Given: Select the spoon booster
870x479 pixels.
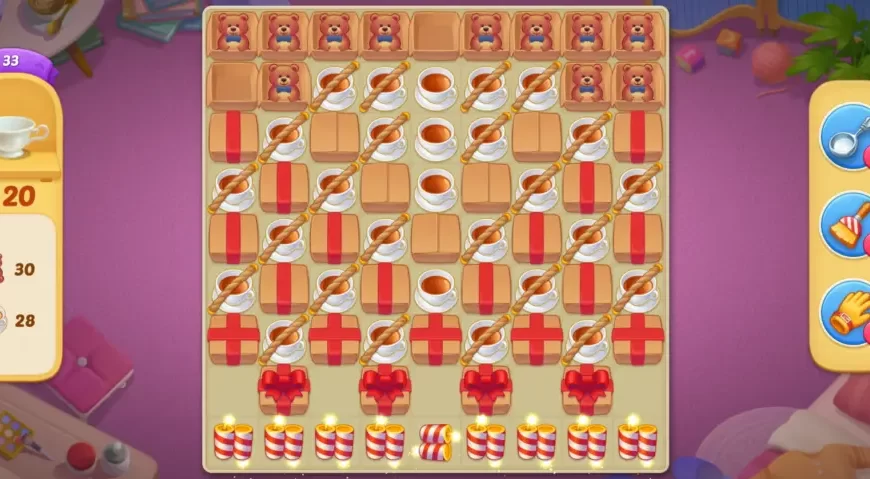Looking at the screenshot, I should pos(848,139).
